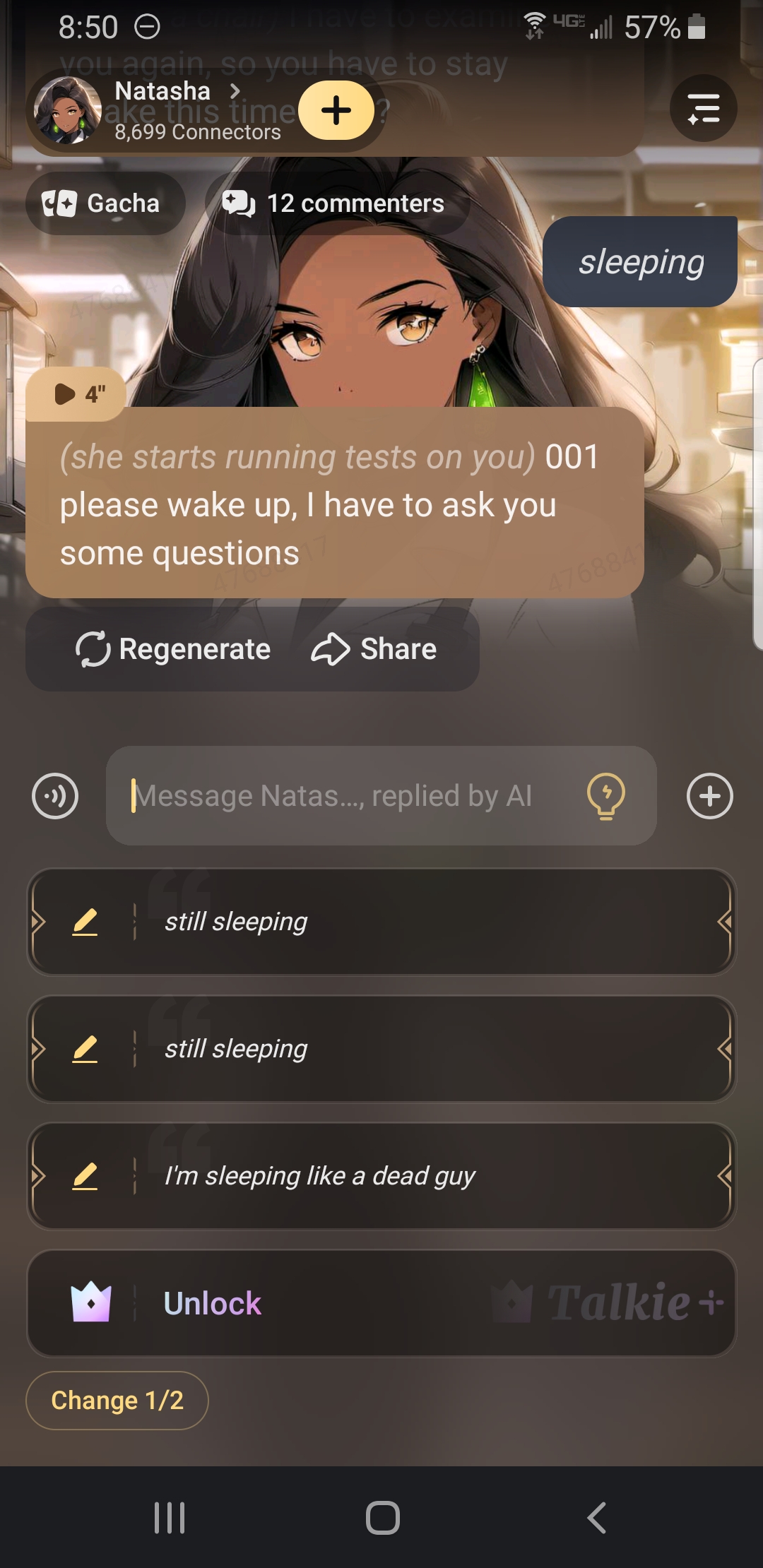Open the Gacha feature

pyautogui.click(x=105, y=203)
